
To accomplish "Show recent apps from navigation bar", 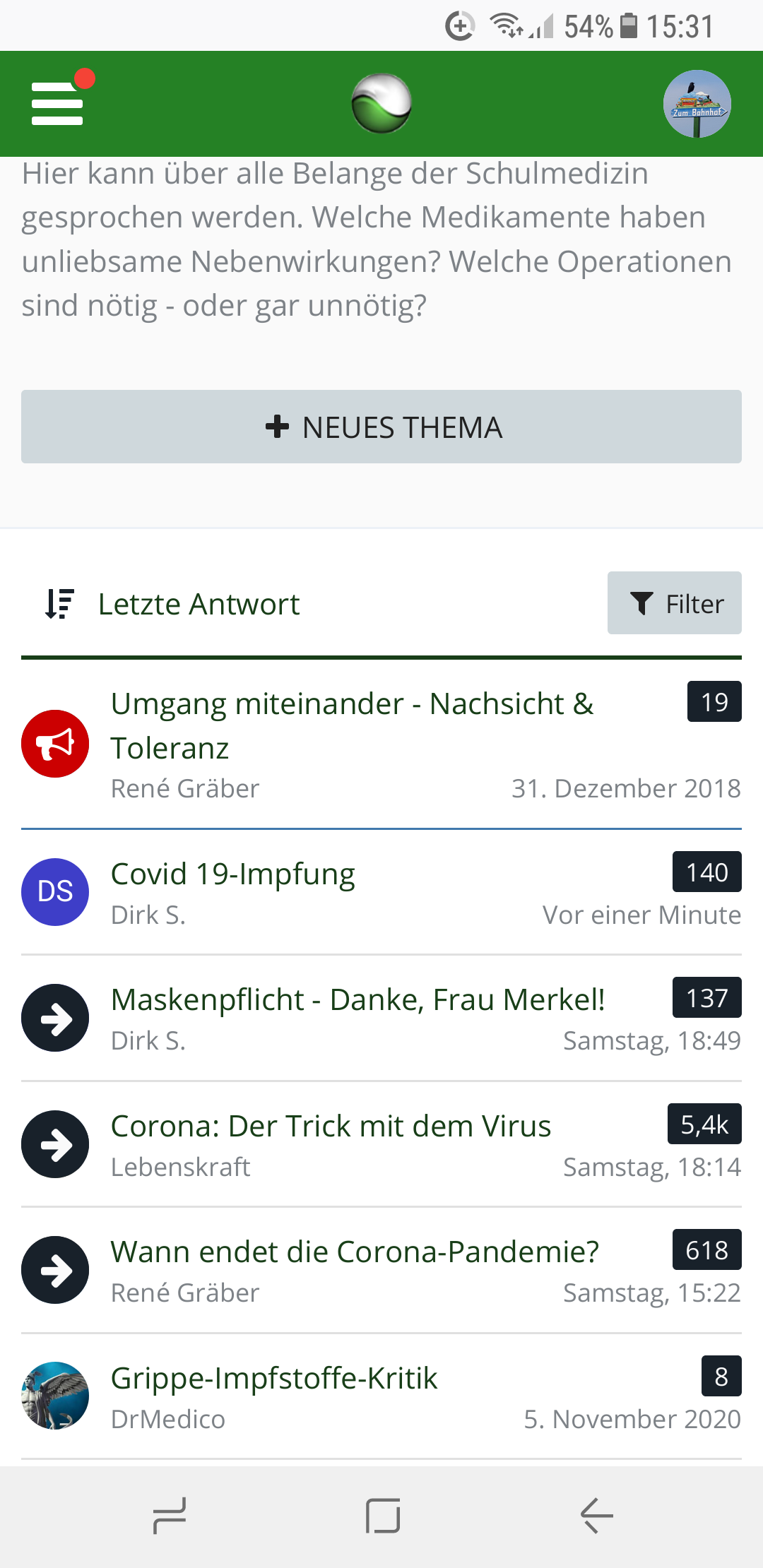I will (x=170, y=1516).
